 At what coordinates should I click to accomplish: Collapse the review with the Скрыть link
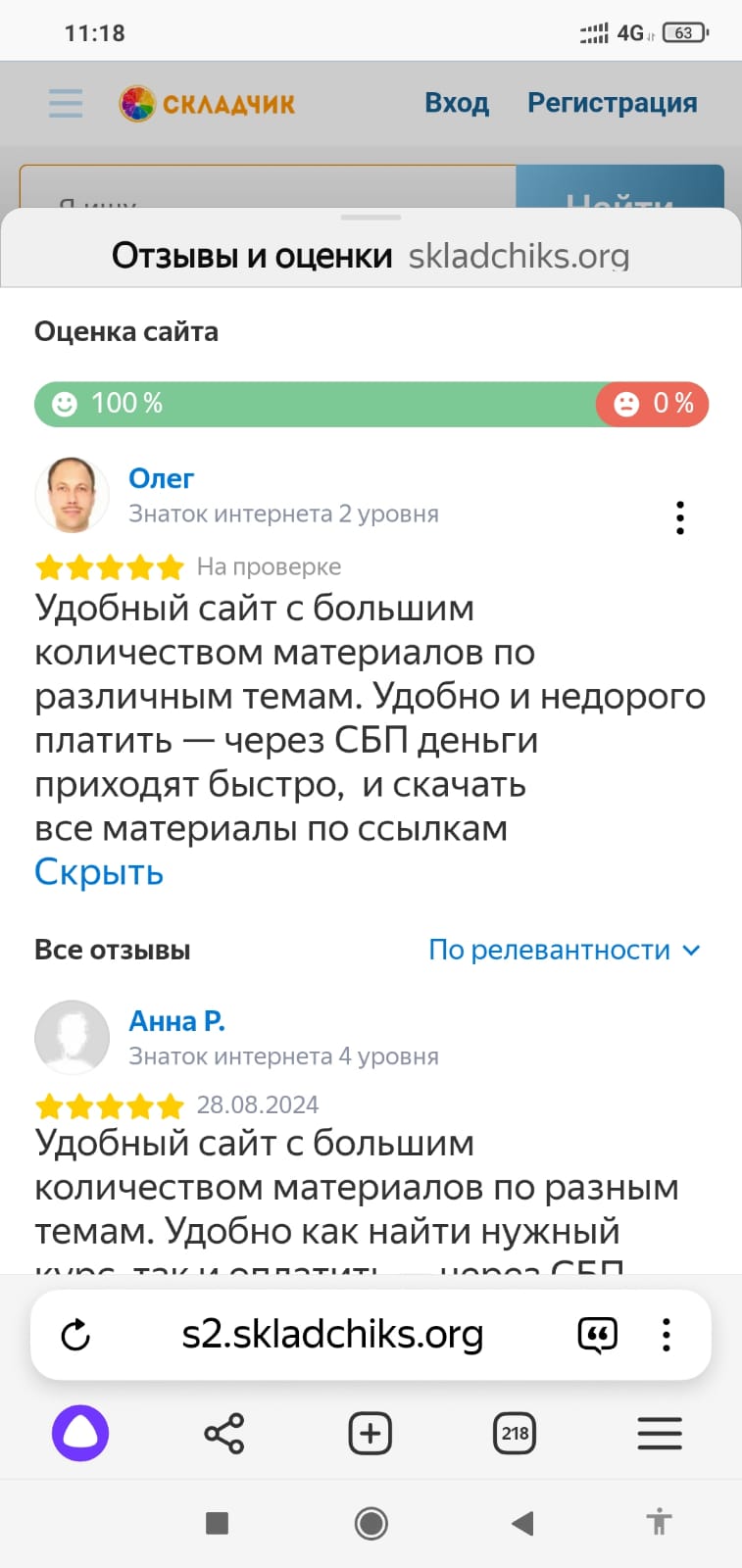click(x=99, y=871)
